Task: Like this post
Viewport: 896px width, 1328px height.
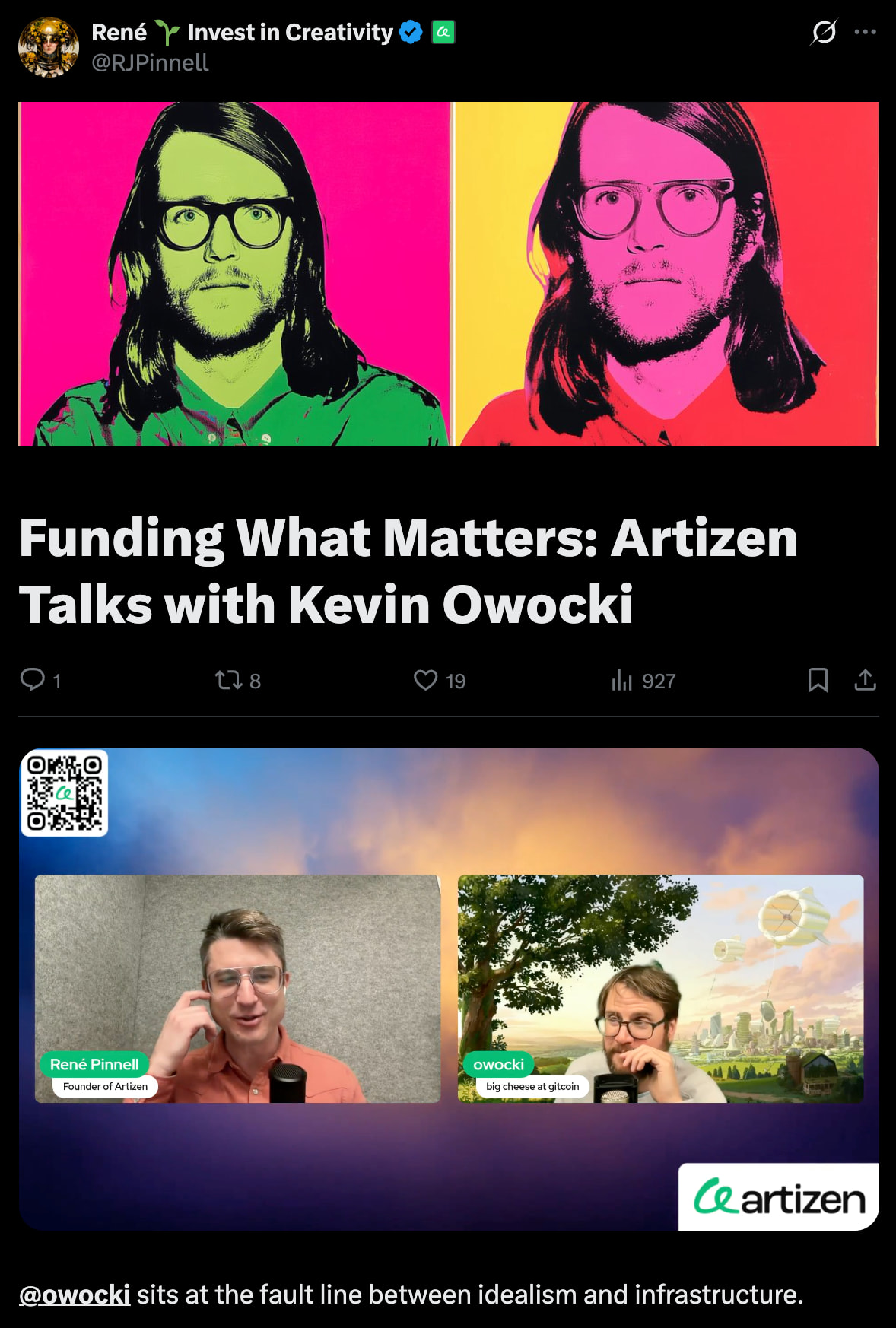Action: coord(426,679)
